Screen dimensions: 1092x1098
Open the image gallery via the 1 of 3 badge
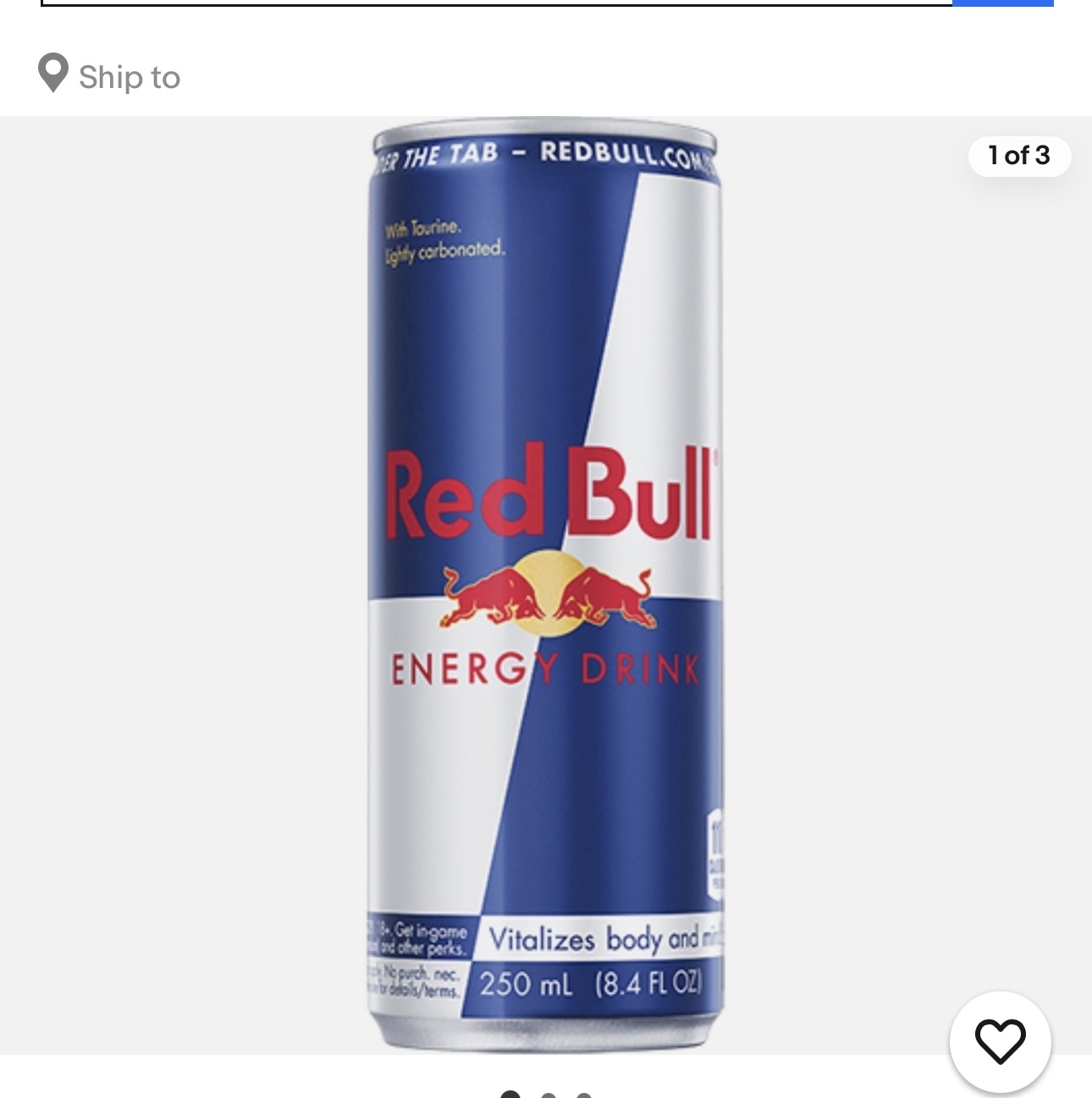(1019, 156)
